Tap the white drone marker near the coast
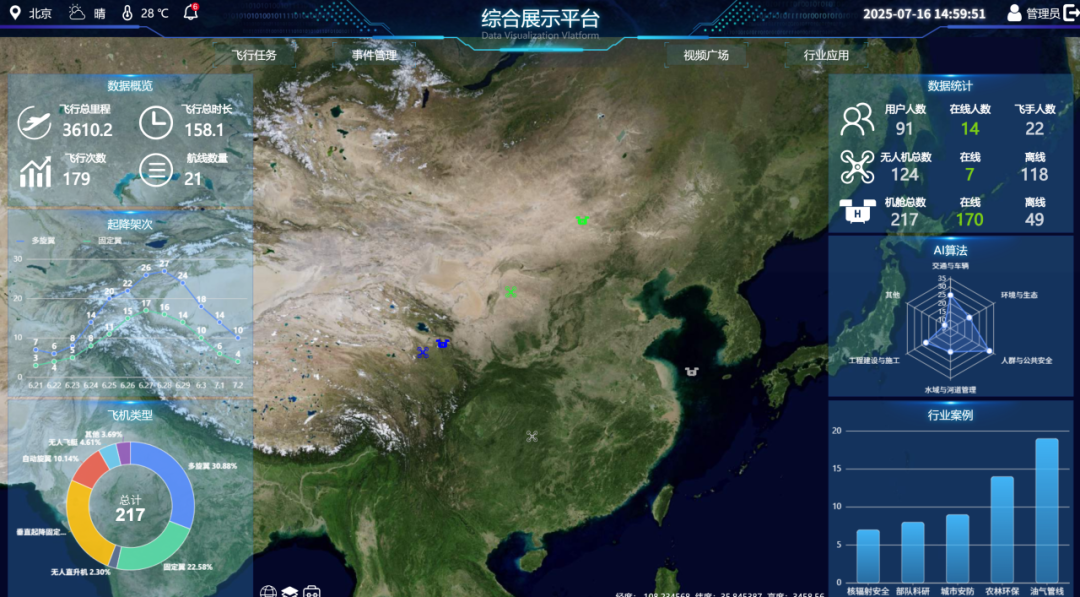 [691, 371]
